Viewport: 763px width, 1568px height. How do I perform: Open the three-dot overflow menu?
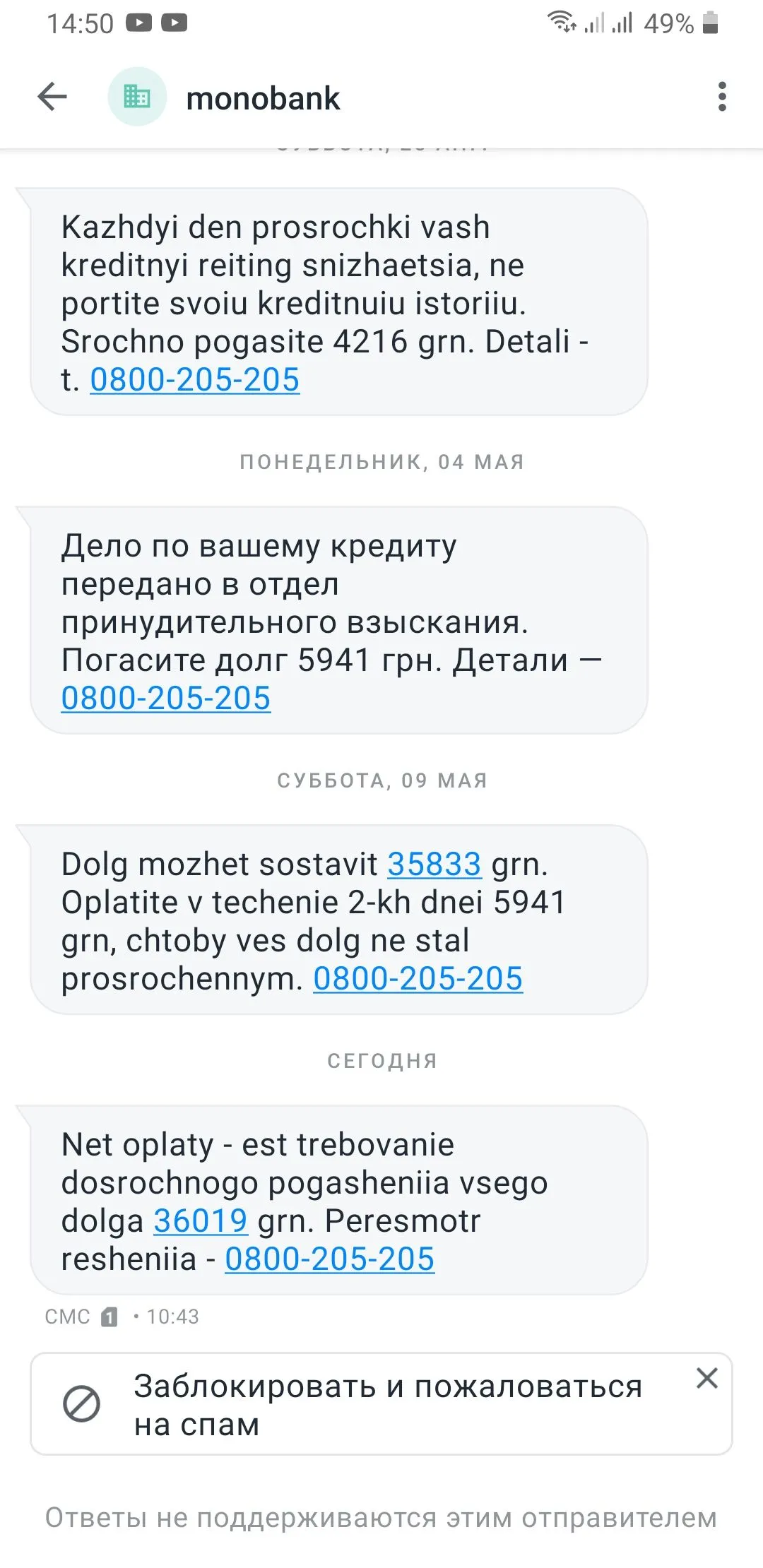721,97
